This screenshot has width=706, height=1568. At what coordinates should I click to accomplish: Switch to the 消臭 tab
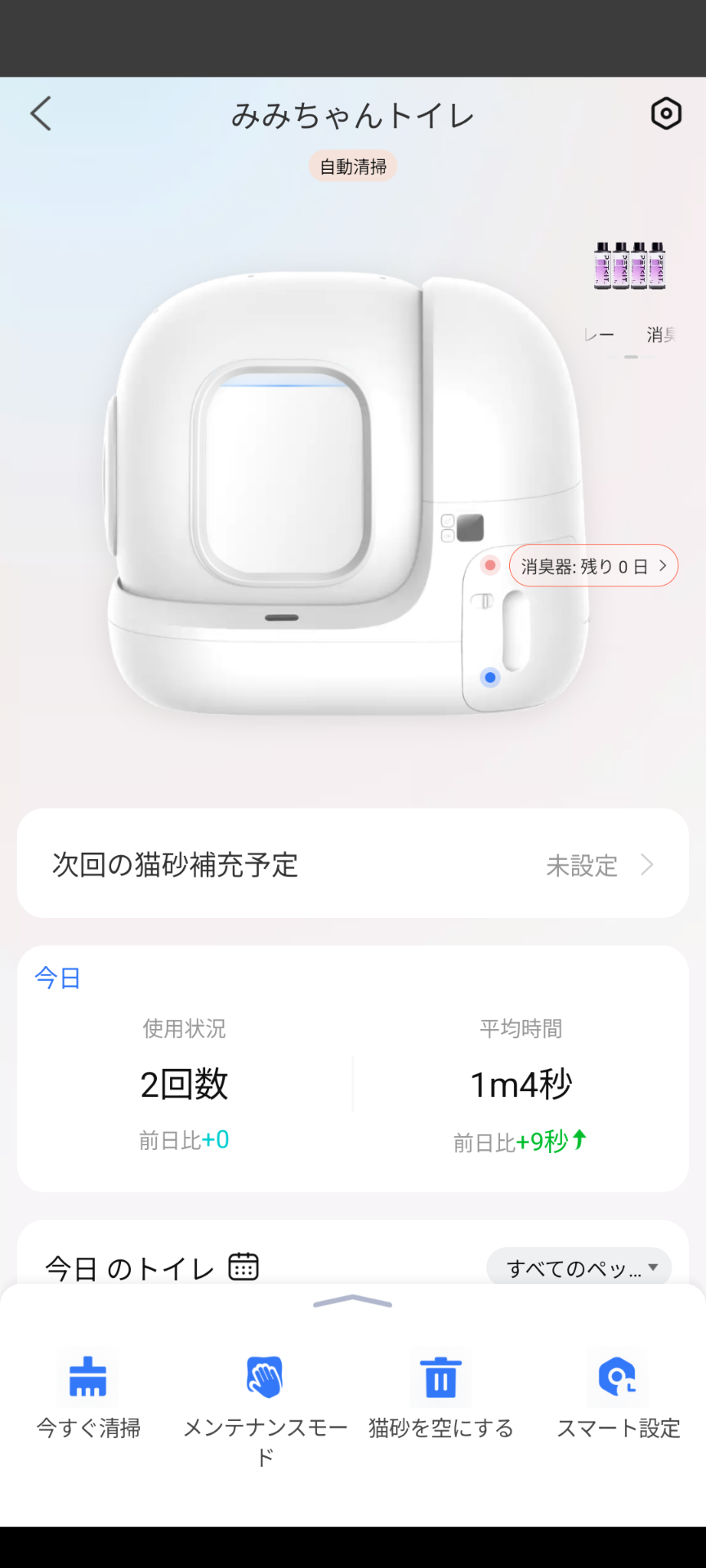coord(659,336)
